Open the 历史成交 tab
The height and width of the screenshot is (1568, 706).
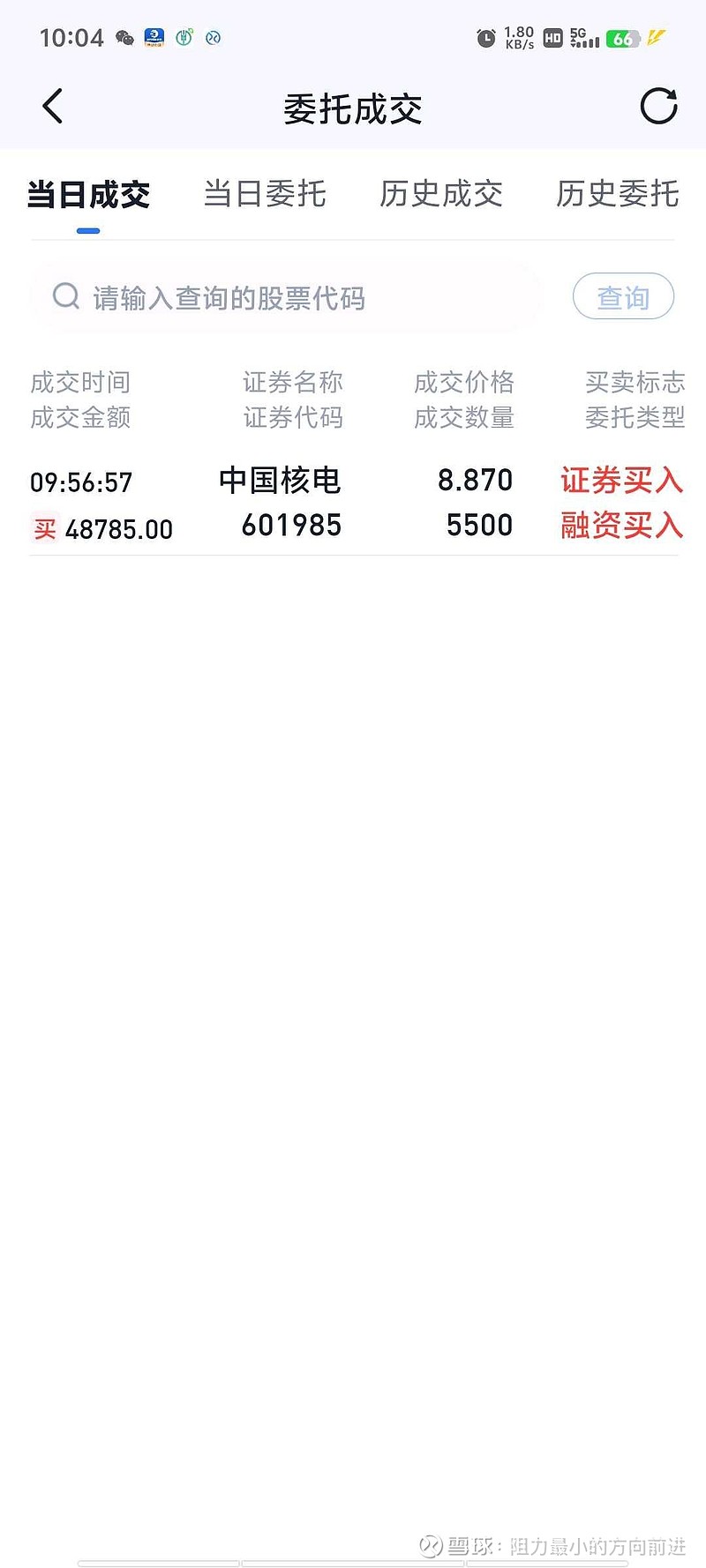(x=441, y=194)
